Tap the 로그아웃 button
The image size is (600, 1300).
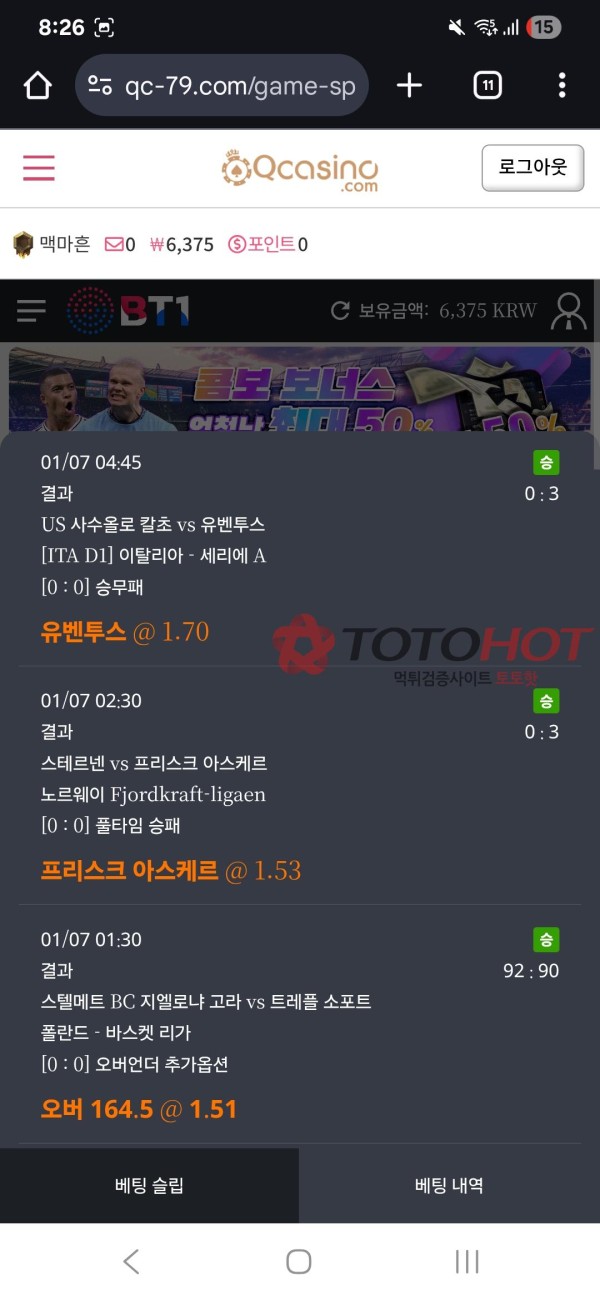pyautogui.click(x=532, y=168)
